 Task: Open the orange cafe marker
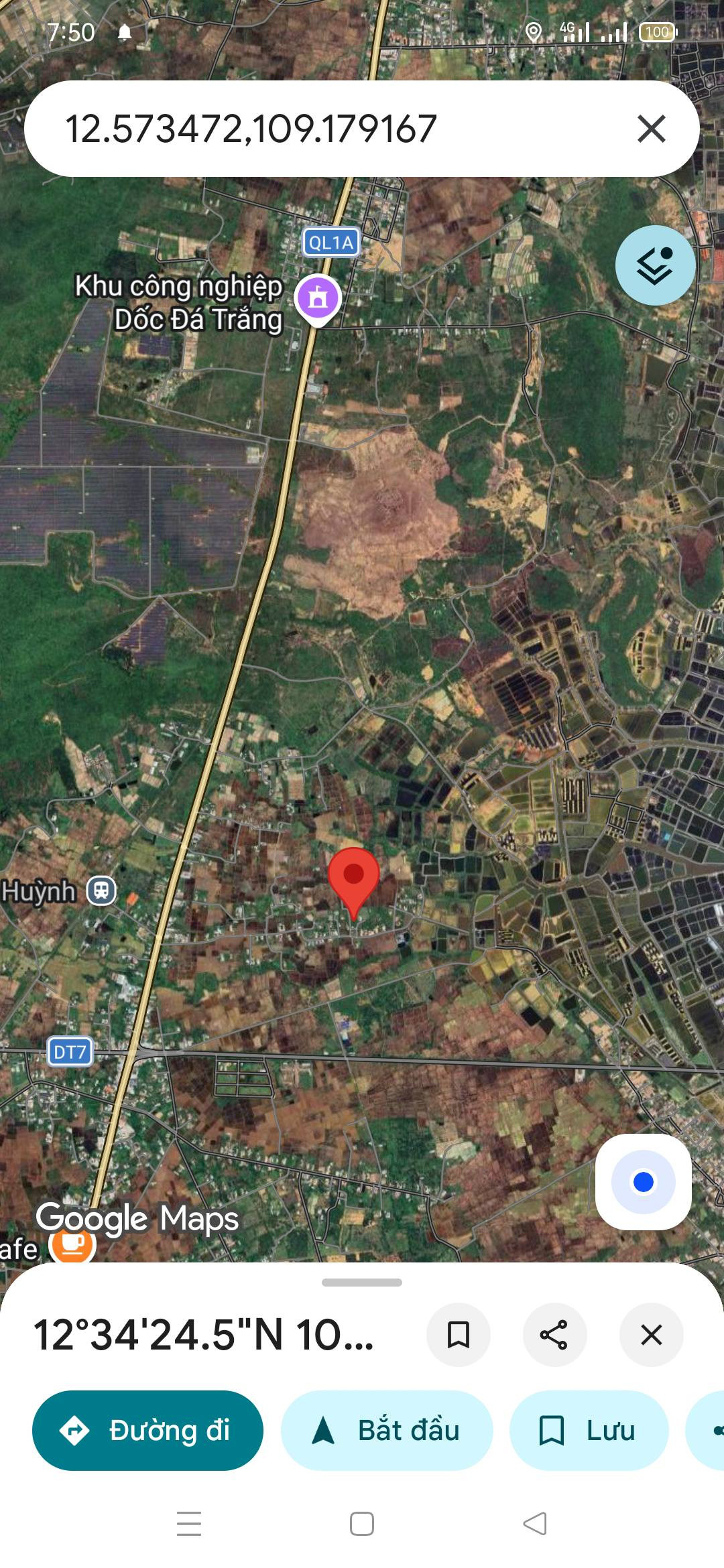click(72, 1245)
